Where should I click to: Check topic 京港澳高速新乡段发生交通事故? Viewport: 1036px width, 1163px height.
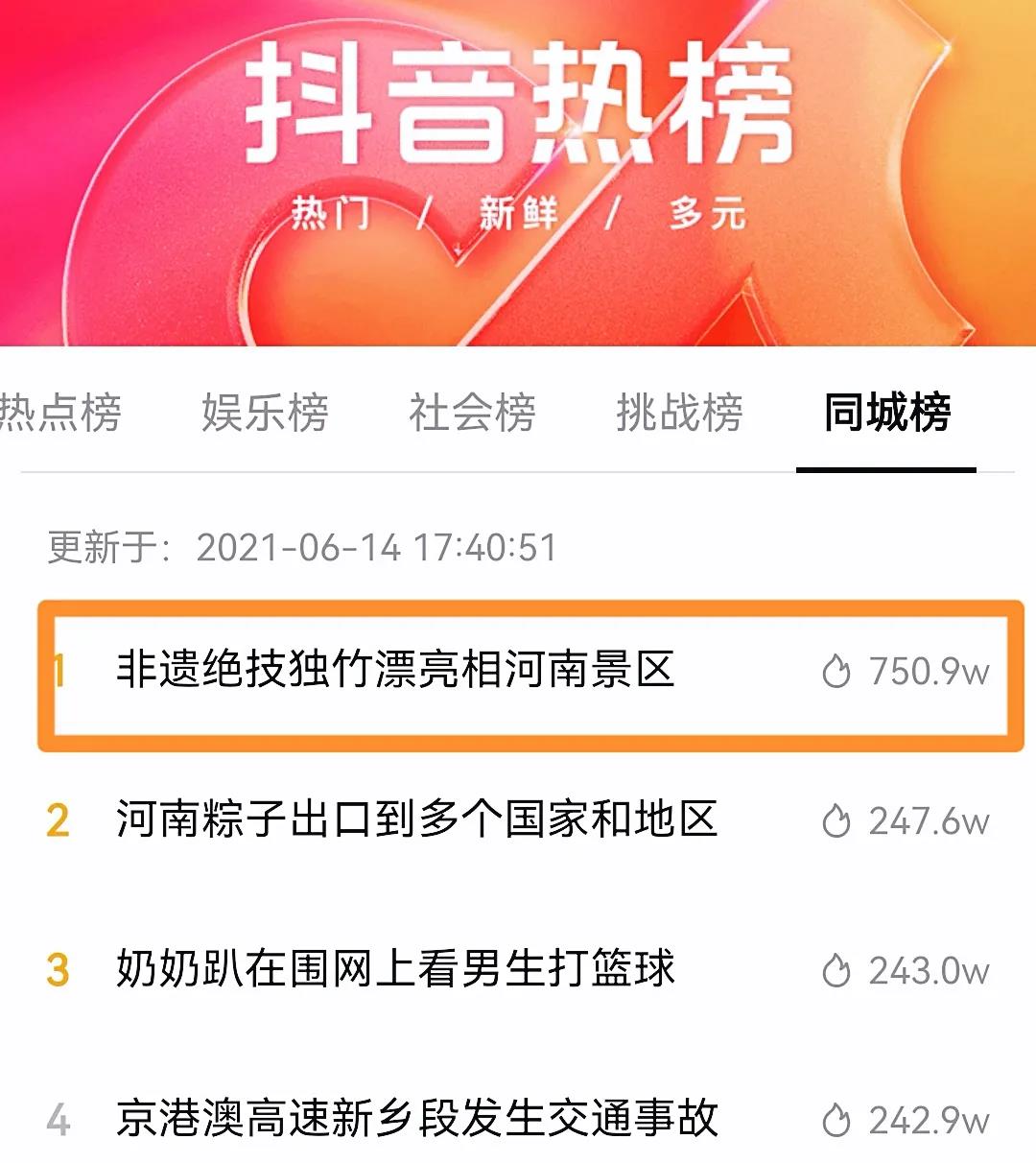click(x=416, y=1119)
